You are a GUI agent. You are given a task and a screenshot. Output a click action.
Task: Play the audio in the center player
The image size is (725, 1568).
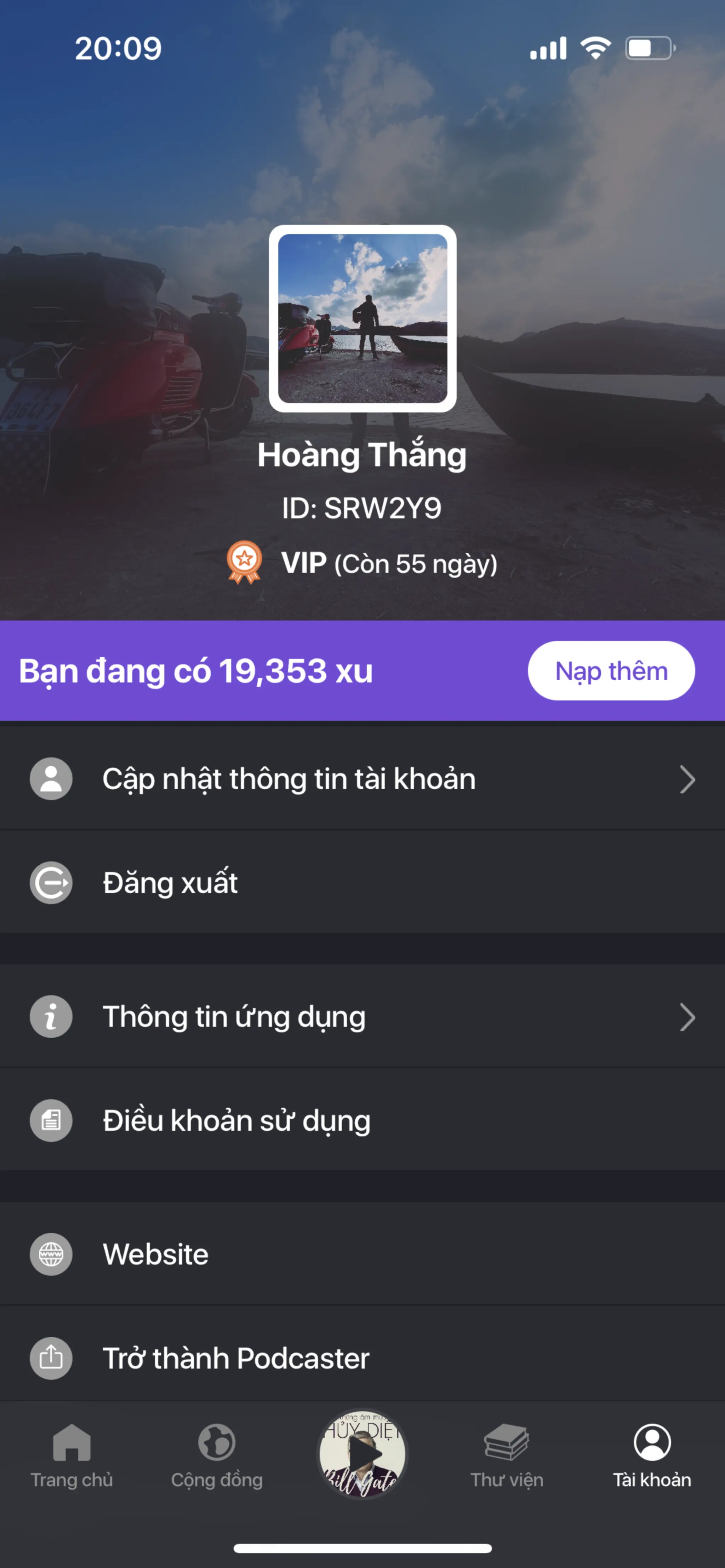362,1454
